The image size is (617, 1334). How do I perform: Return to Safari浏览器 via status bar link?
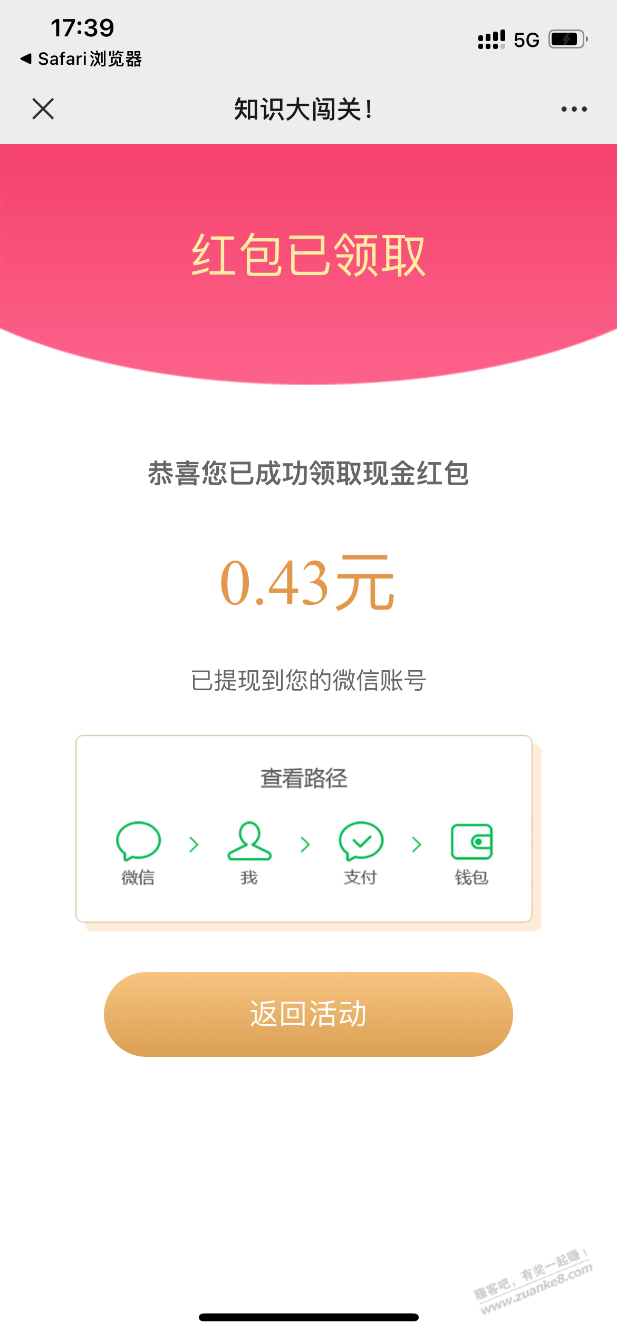(x=81, y=59)
